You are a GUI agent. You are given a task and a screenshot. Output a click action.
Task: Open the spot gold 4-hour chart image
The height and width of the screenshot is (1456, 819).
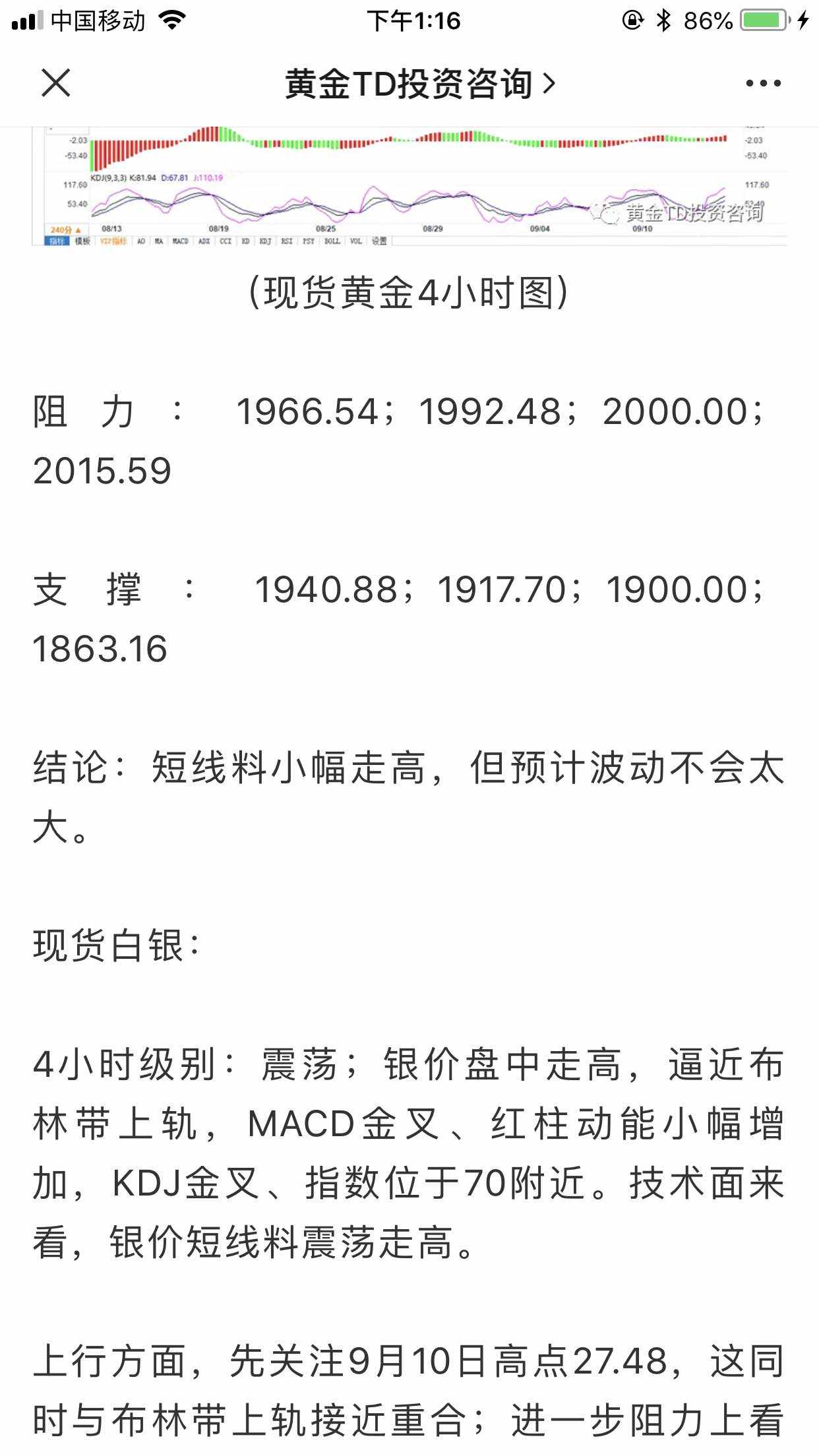(x=409, y=186)
